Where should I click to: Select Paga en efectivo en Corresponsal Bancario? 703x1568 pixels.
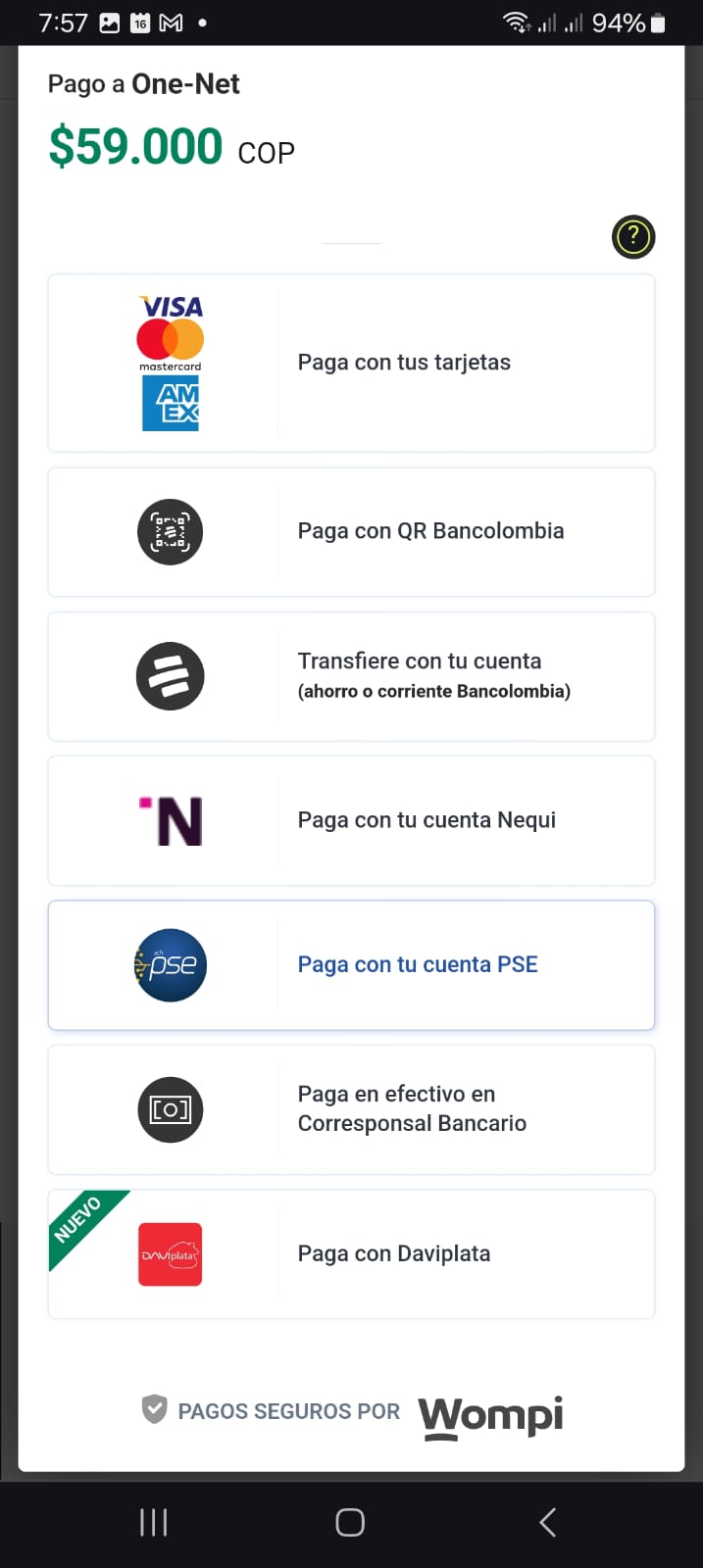point(351,1109)
